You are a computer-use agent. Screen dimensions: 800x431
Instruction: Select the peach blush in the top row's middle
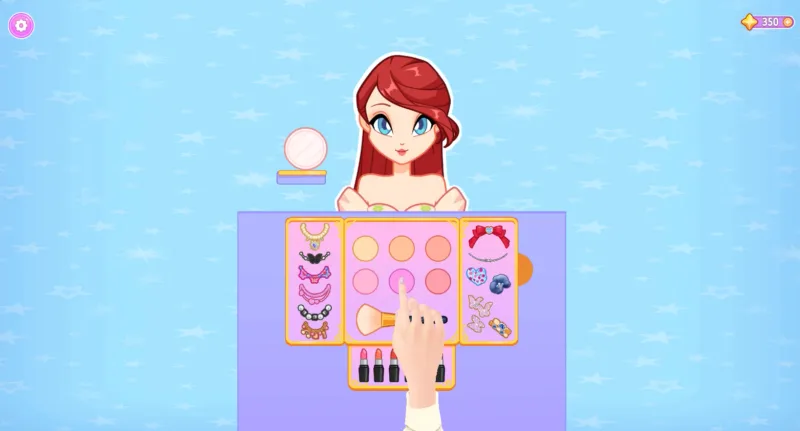click(401, 247)
